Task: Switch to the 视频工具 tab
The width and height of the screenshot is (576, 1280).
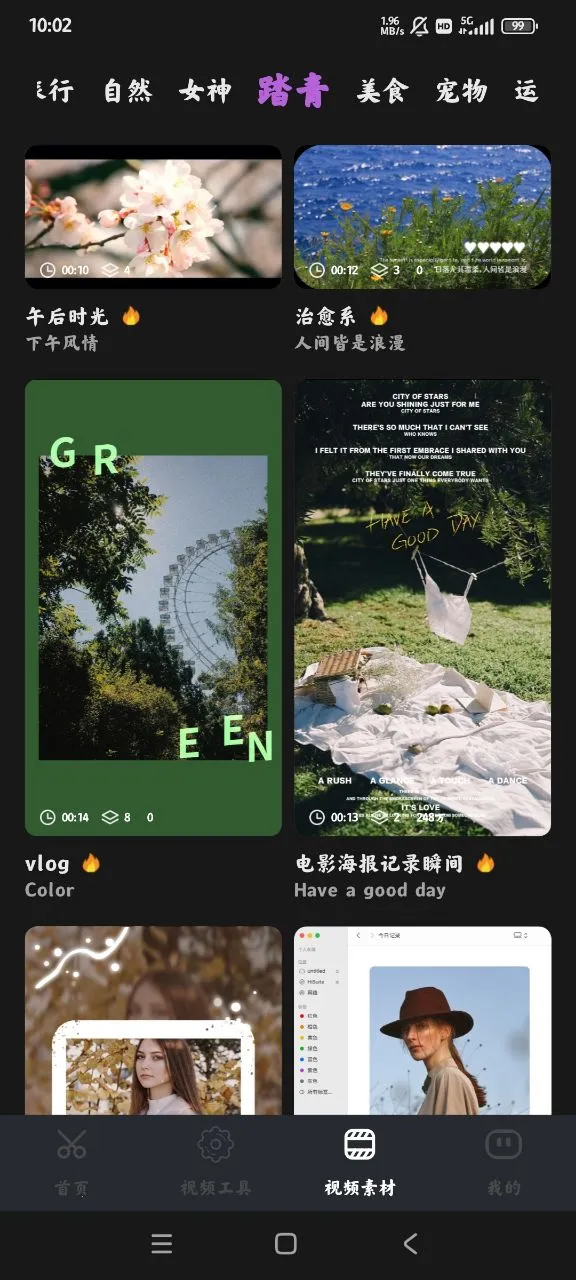Action: (x=216, y=1162)
